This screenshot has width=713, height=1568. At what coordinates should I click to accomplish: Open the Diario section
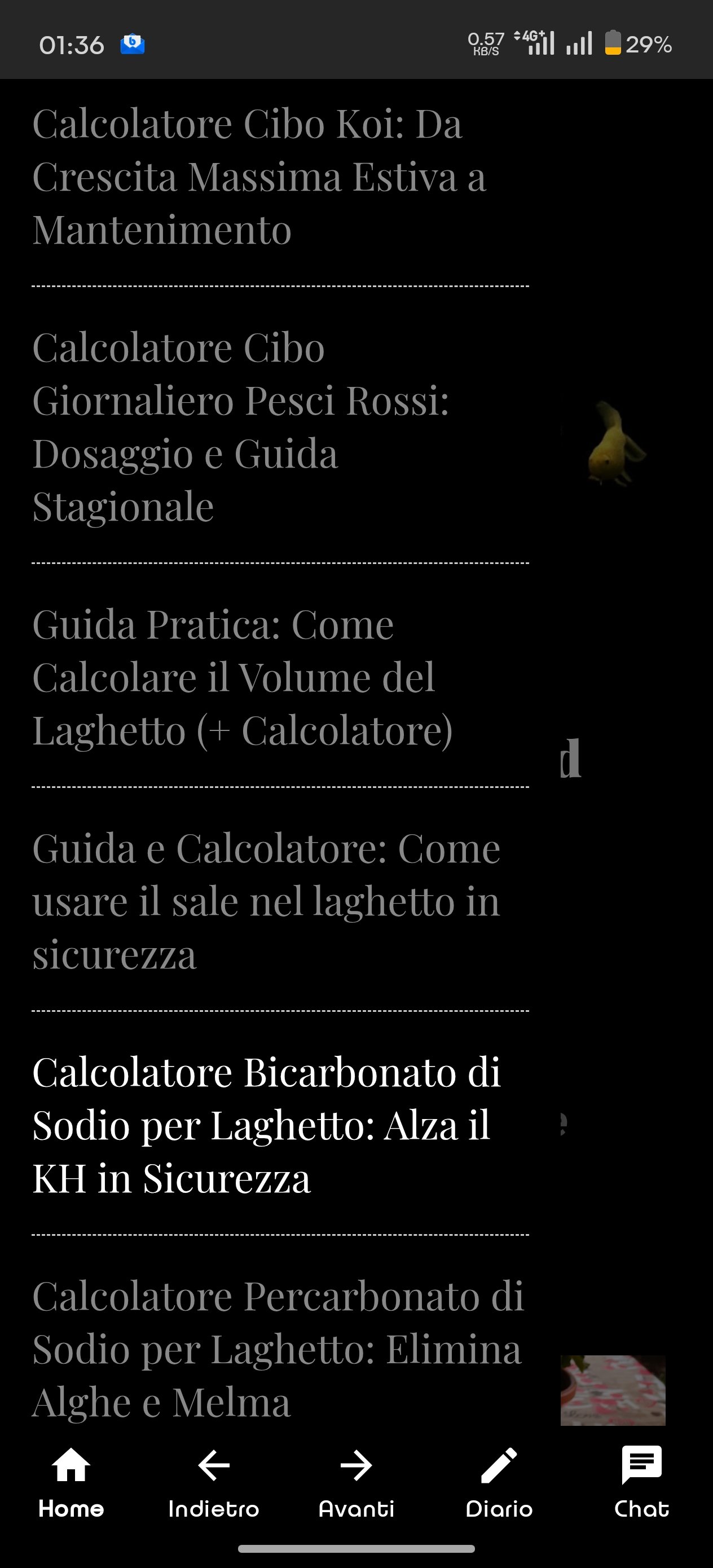(x=499, y=1482)
